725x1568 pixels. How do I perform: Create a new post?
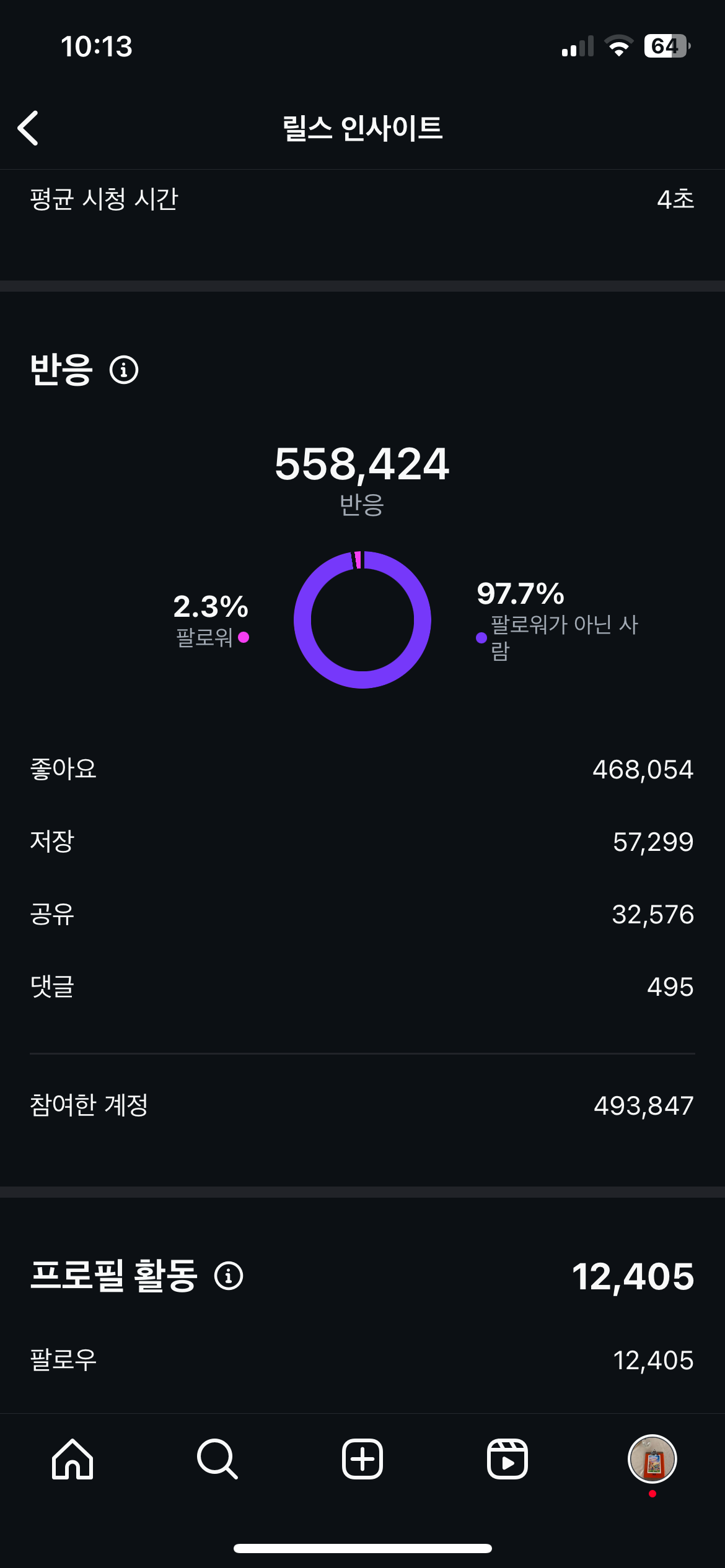pos(362,1458)
